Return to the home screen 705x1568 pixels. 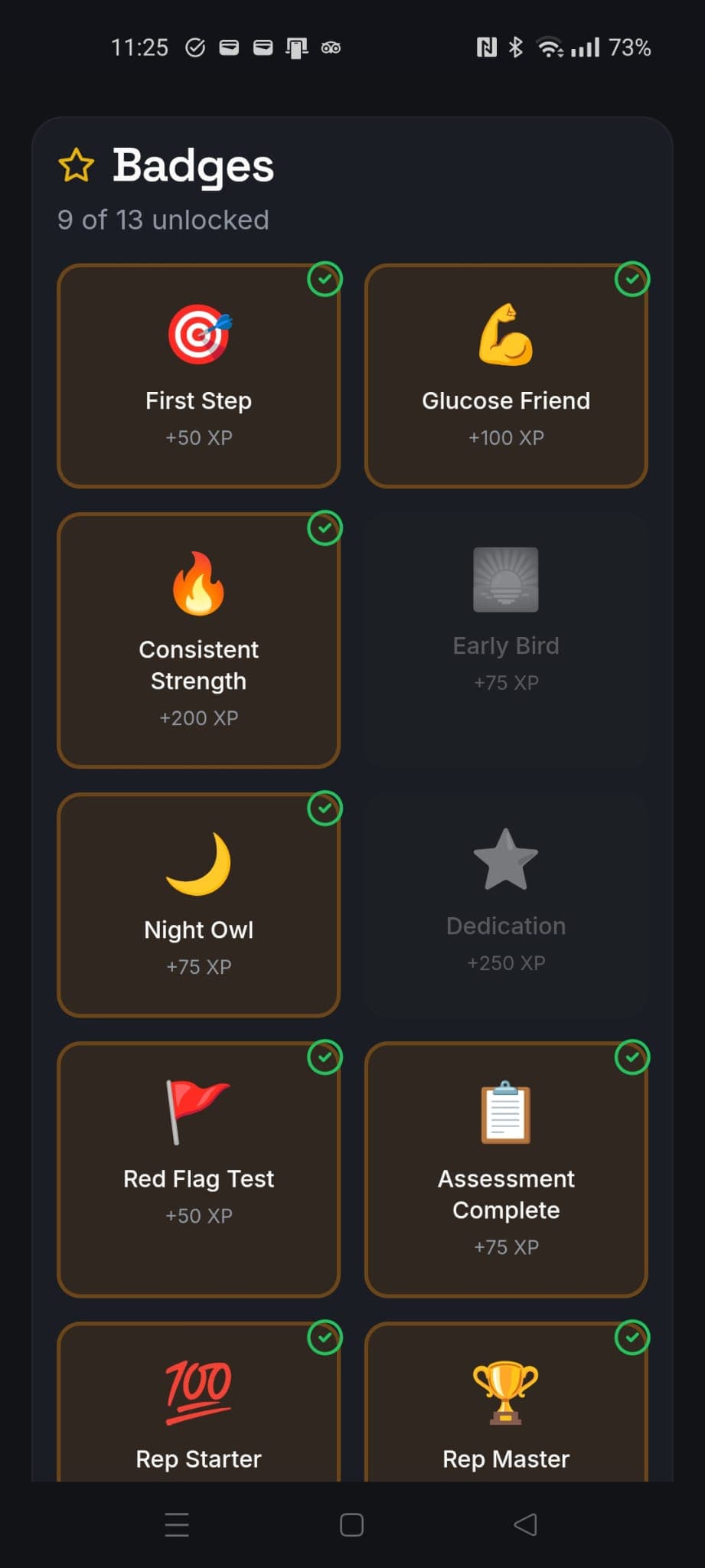(x=351, y=1524)
